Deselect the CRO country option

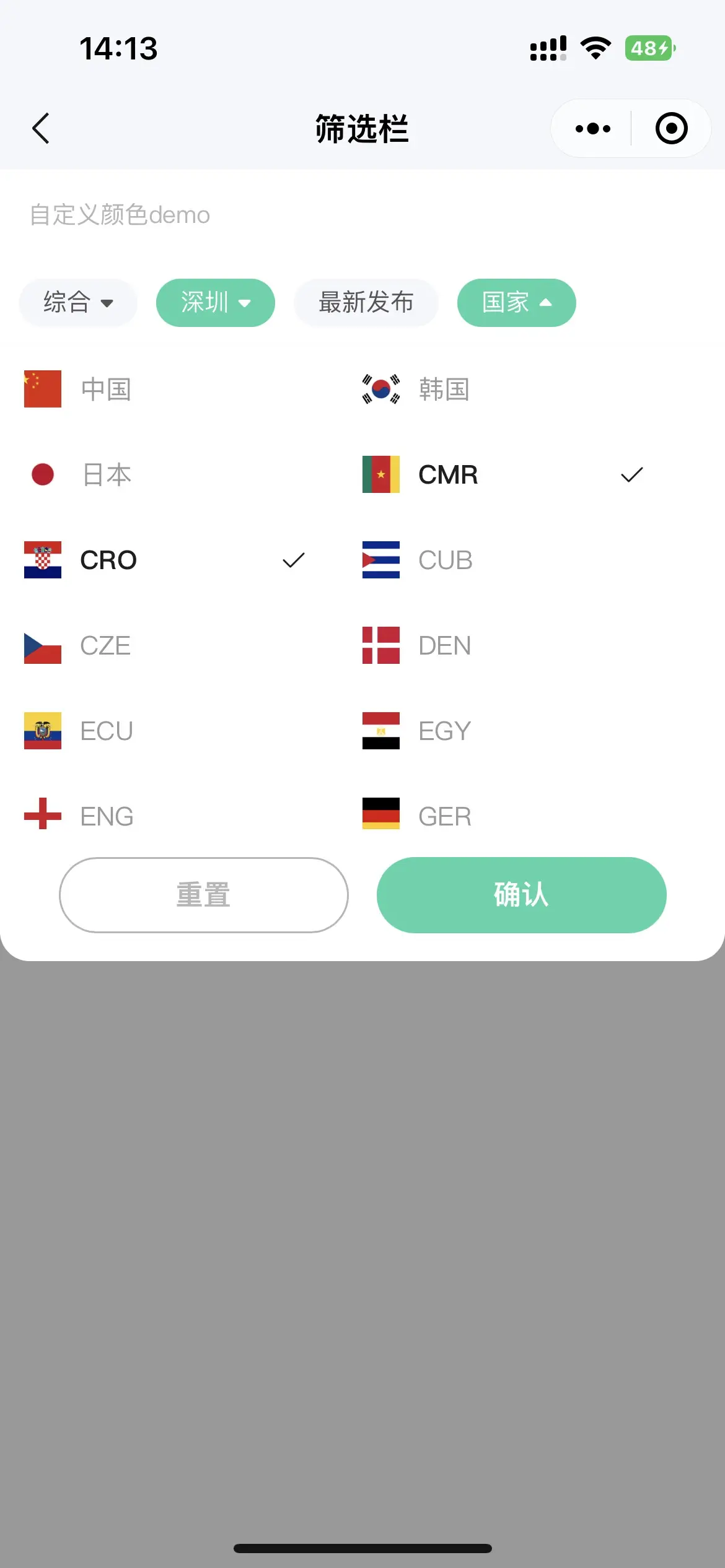tap(109, 560)
